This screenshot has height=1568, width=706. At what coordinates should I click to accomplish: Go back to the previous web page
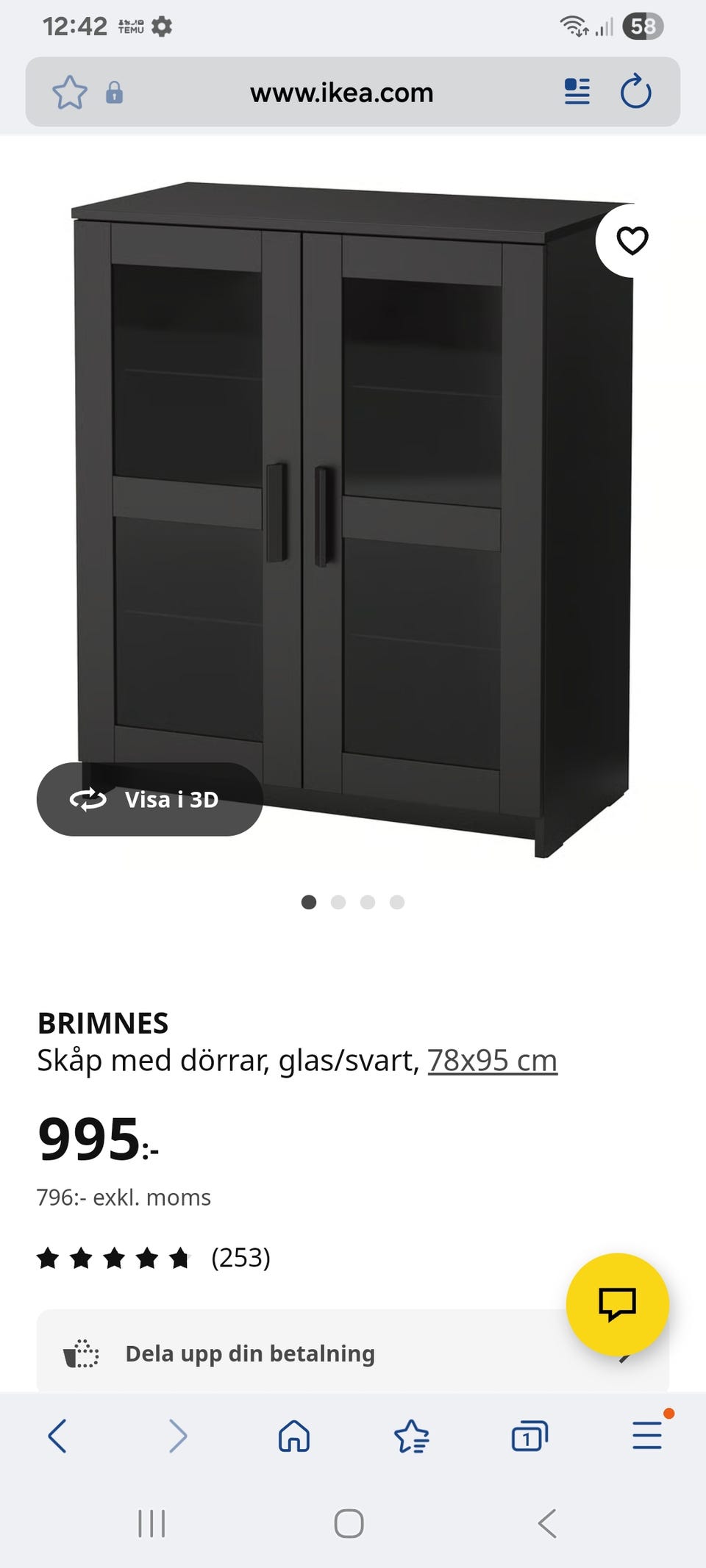[x=57, y=1436]
